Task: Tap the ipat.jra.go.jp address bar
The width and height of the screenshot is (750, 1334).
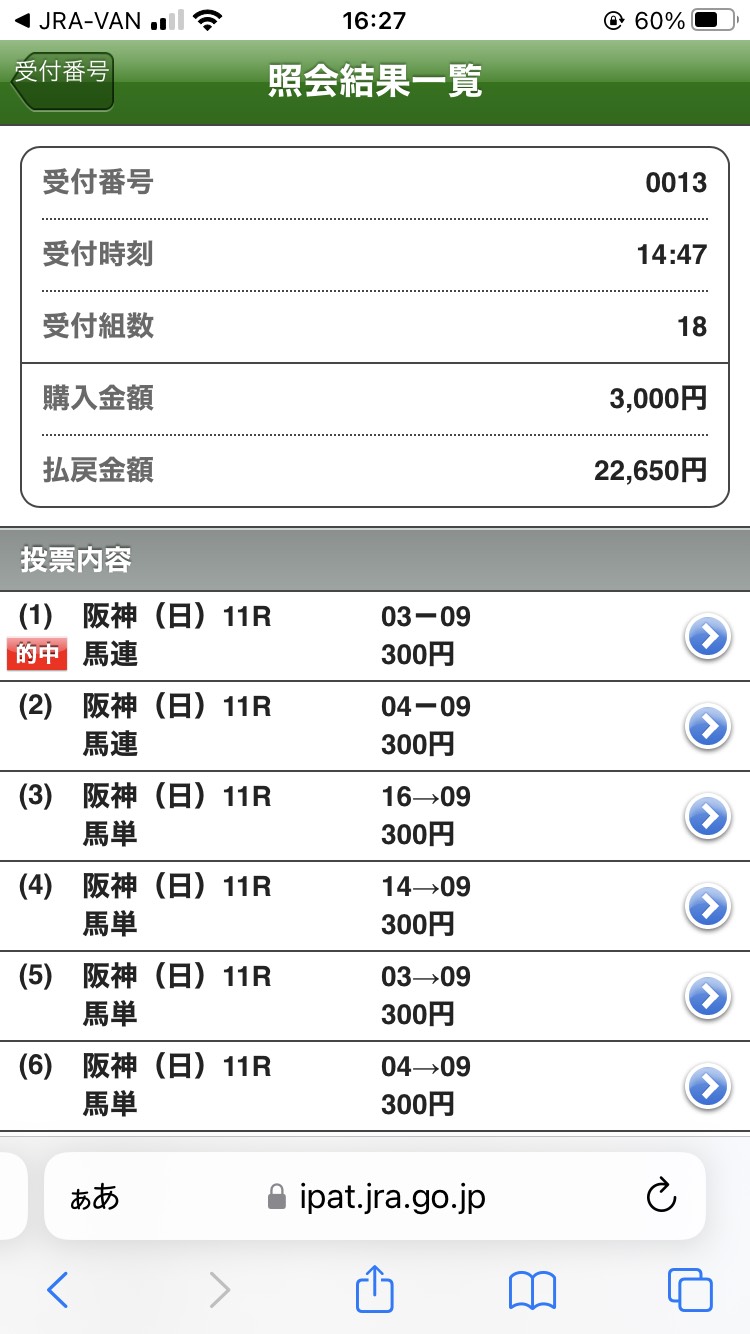Action: click(377, 1196)
